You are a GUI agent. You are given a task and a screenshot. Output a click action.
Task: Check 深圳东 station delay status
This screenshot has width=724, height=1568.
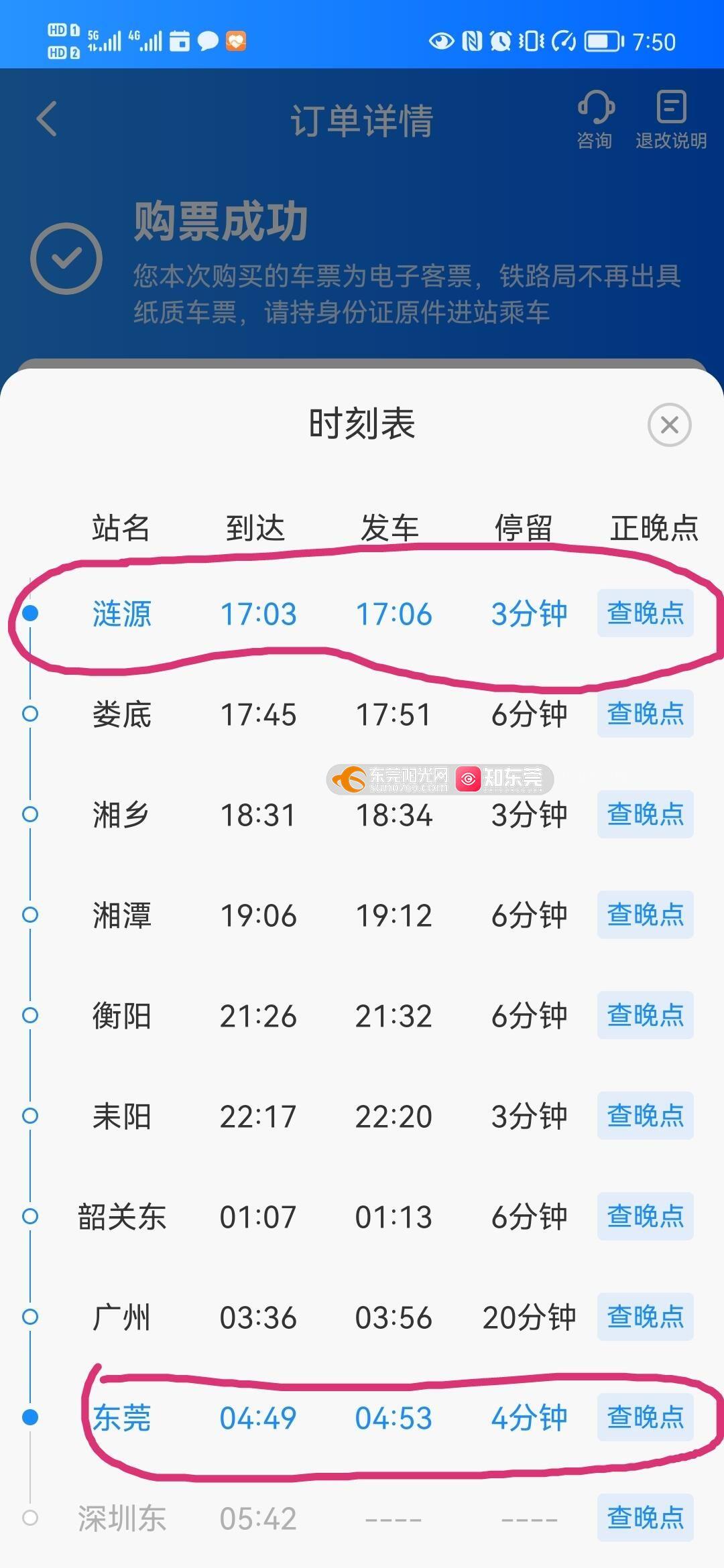click(645, 1518)
